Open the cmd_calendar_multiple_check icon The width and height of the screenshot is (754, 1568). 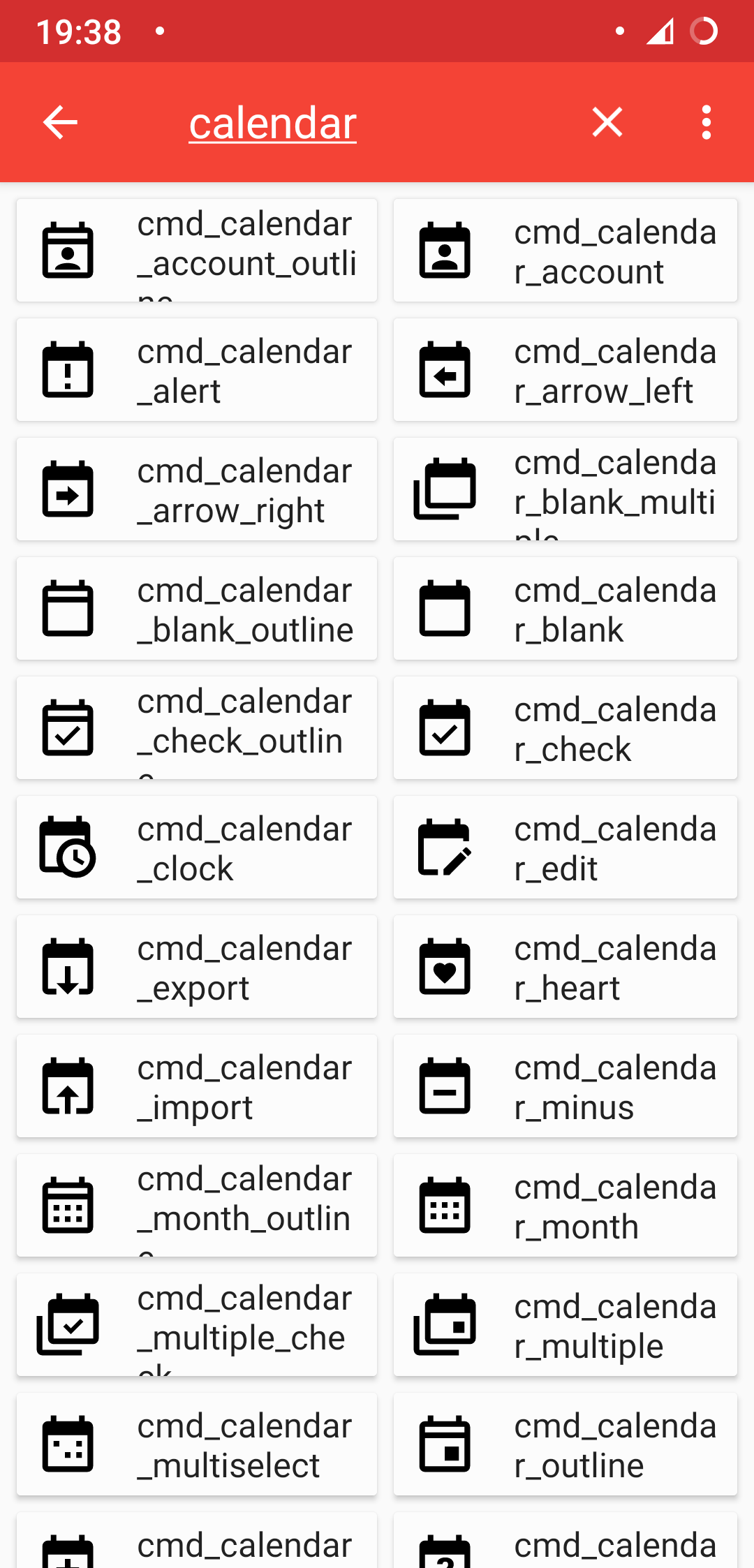coord(196,1324)
